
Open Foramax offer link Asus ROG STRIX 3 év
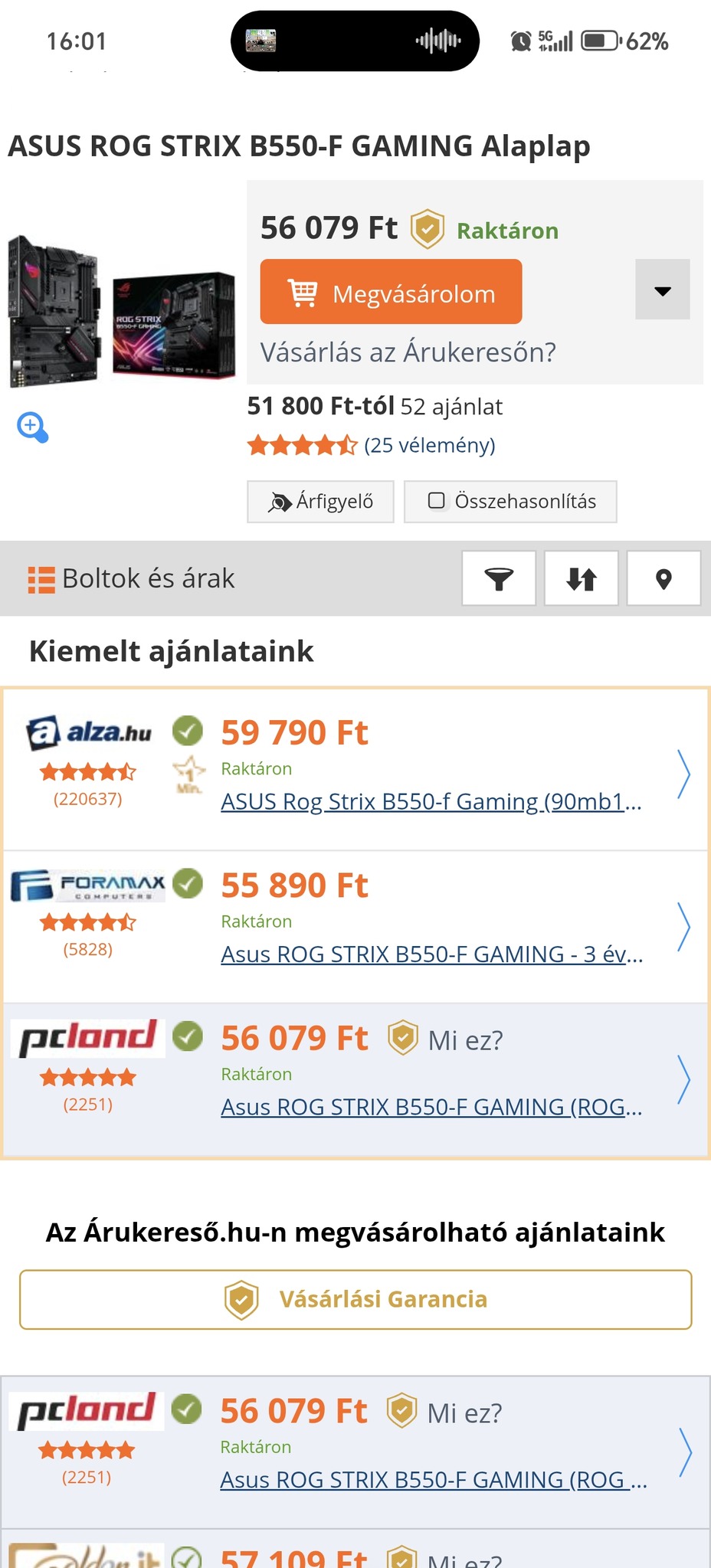point(431,954)
